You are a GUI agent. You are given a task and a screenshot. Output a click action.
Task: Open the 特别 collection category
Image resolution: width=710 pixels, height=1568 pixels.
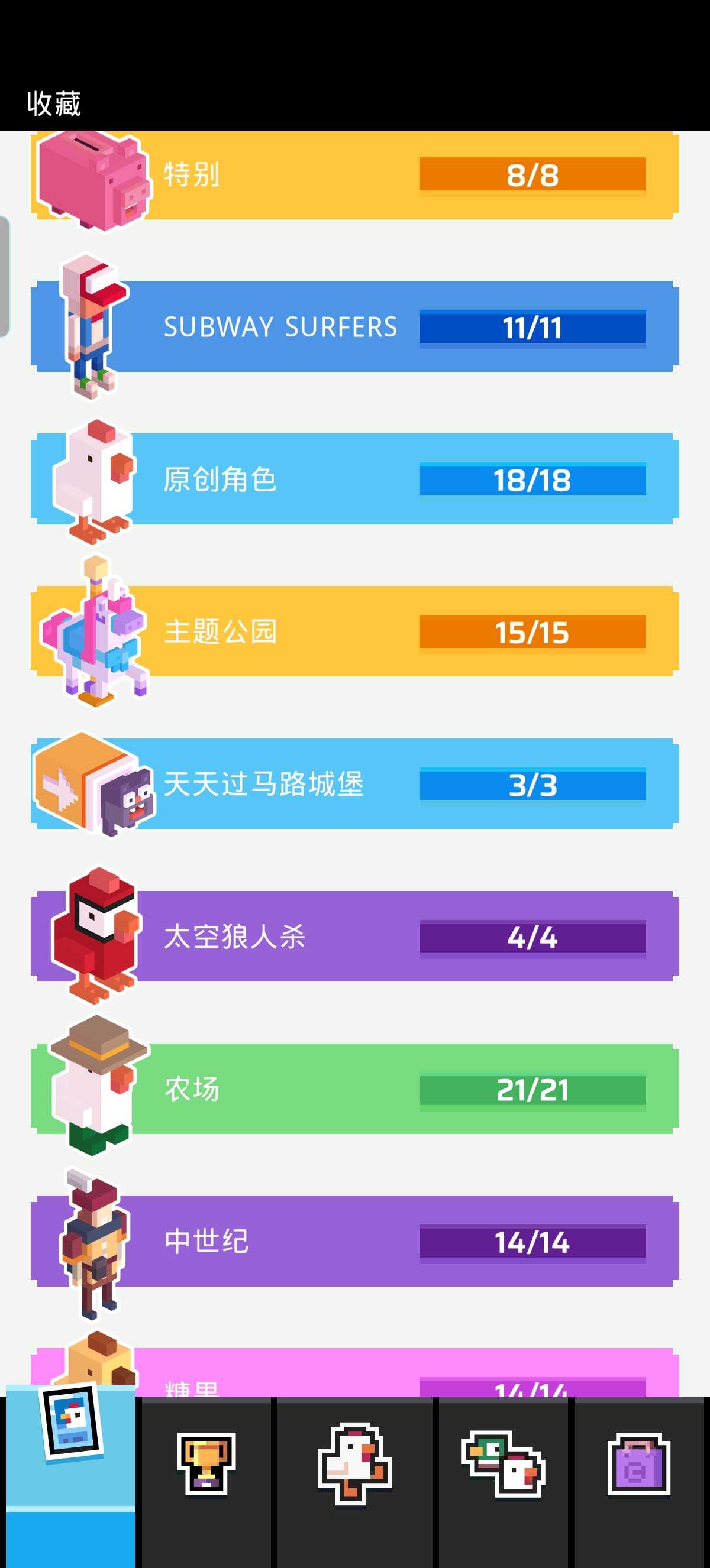click(355, 175)
